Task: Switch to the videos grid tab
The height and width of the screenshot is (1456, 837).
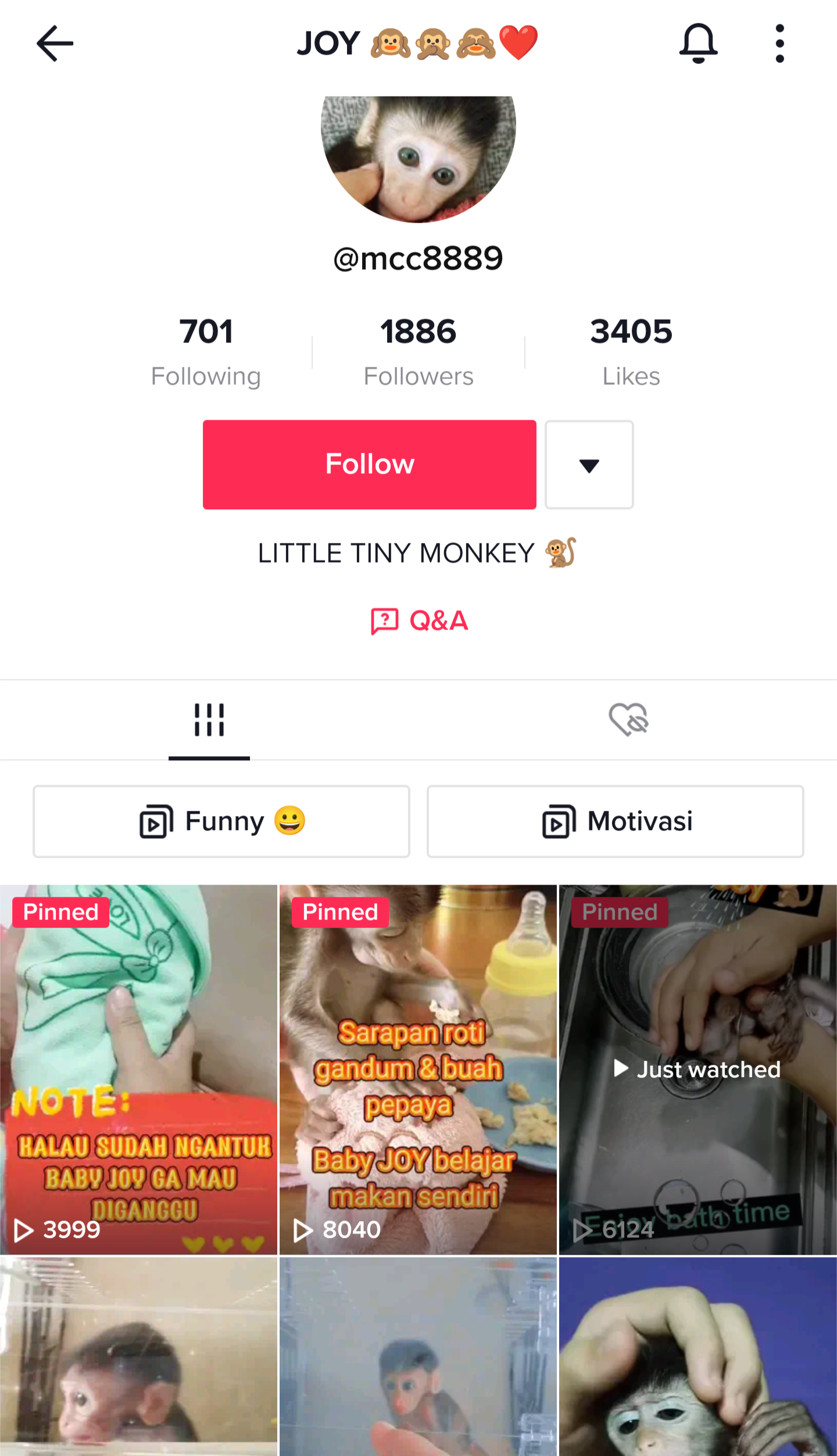Action: 209,720
